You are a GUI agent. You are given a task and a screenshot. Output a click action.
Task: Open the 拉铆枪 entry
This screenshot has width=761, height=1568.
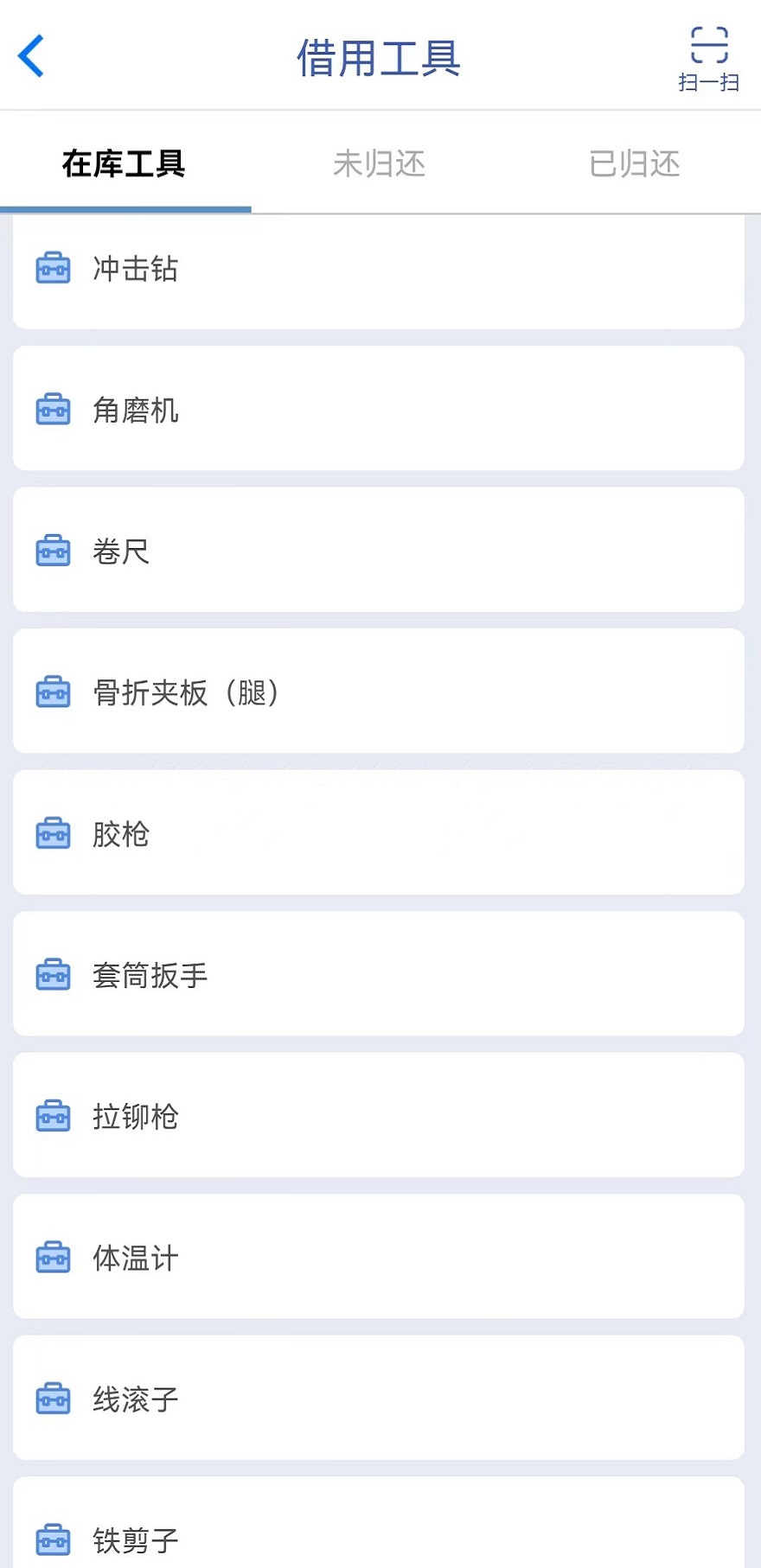(378, 1115)
